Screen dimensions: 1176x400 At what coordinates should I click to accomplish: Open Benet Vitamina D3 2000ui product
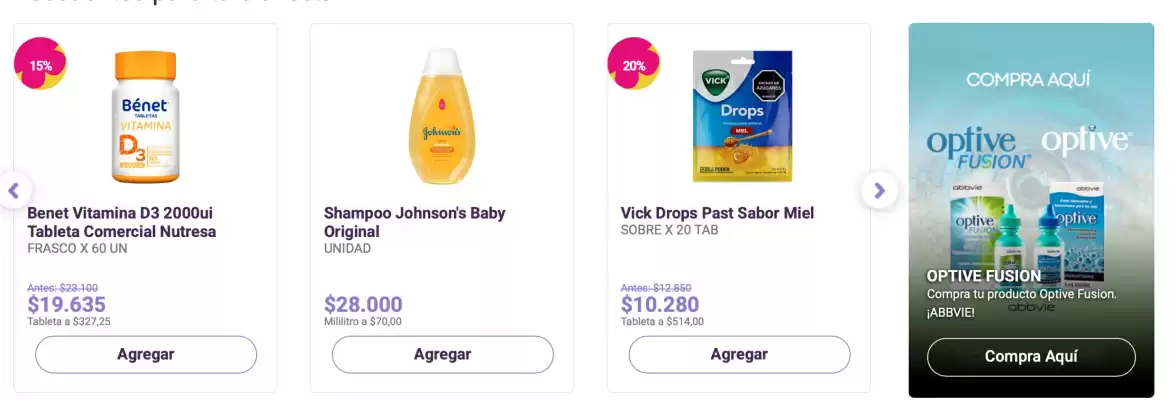pos(121,222)
